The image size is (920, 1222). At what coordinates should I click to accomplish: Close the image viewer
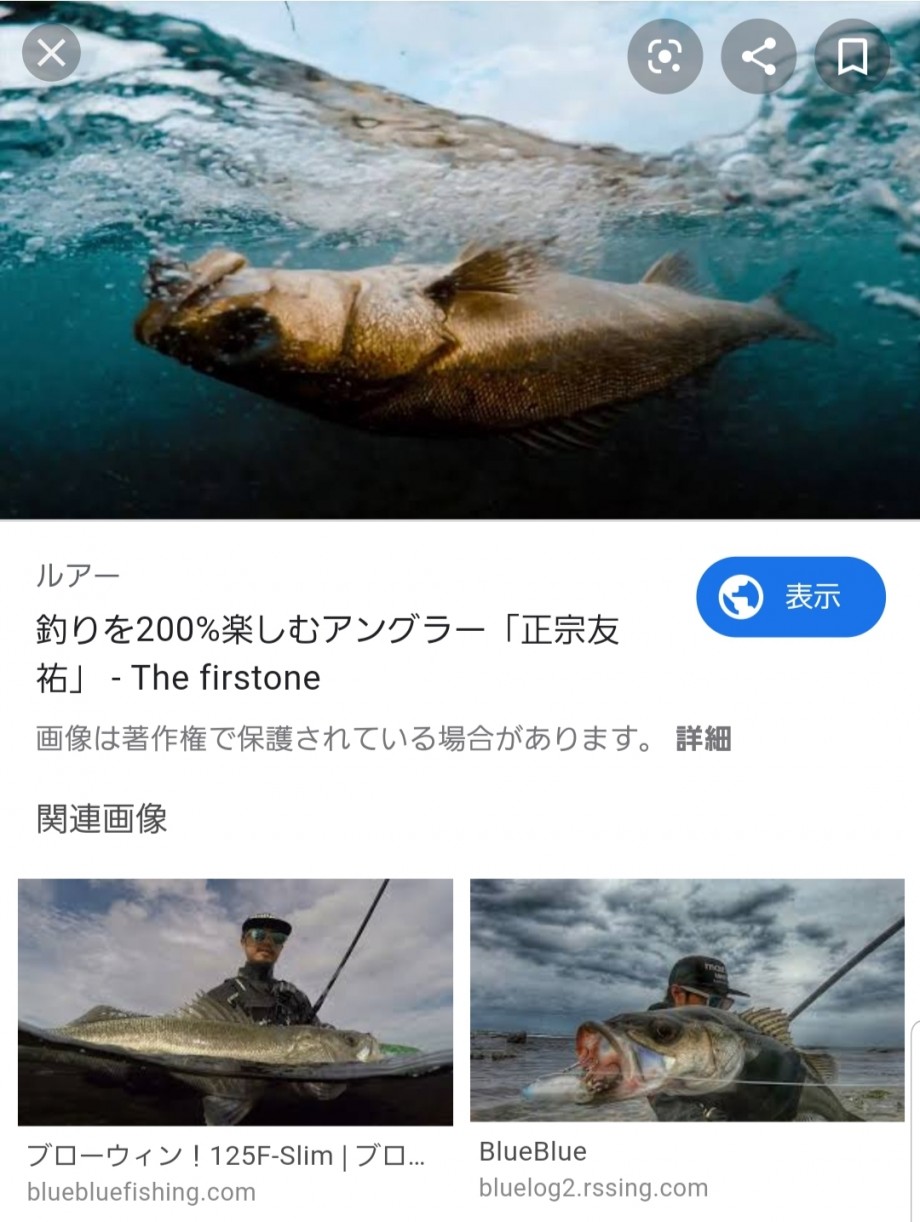pyautogui.click(x=51, y=53)
